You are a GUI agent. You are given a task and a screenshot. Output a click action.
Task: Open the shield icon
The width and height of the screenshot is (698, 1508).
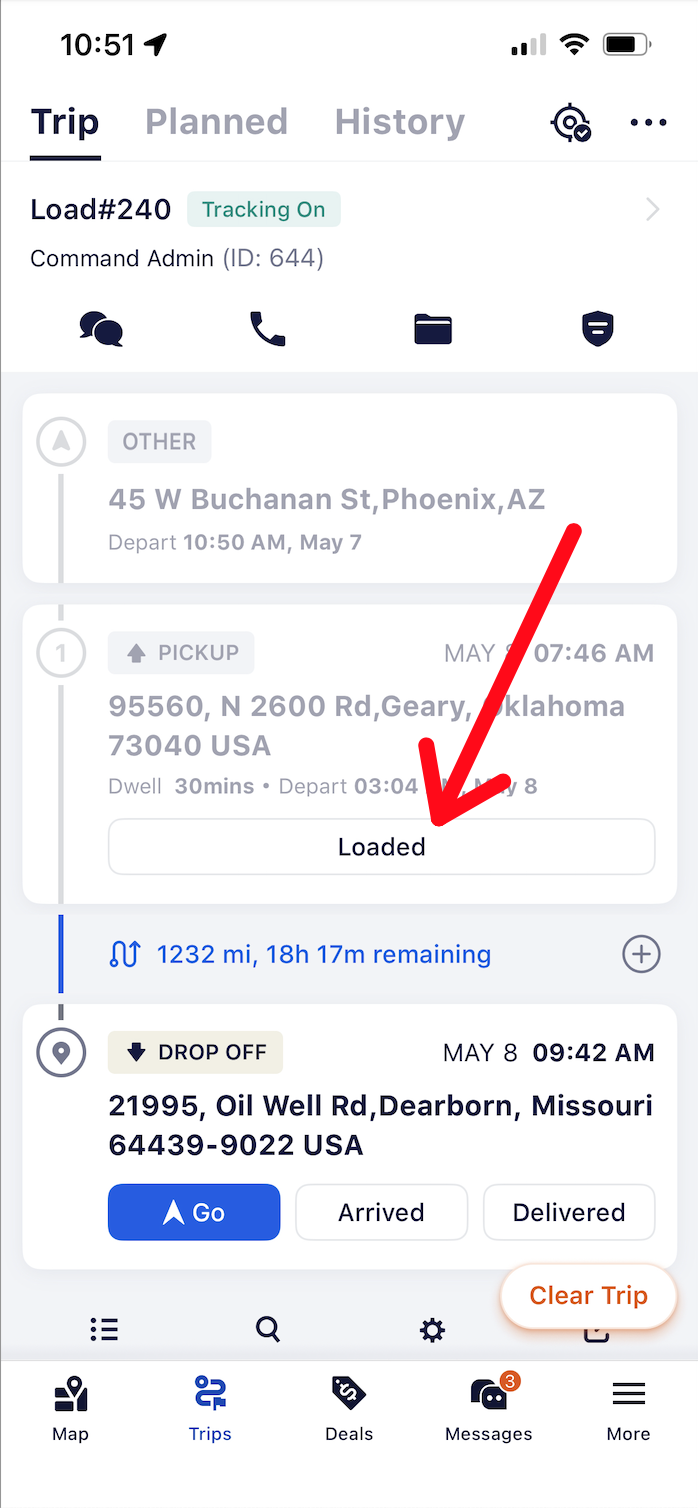(x=597, y=328)
